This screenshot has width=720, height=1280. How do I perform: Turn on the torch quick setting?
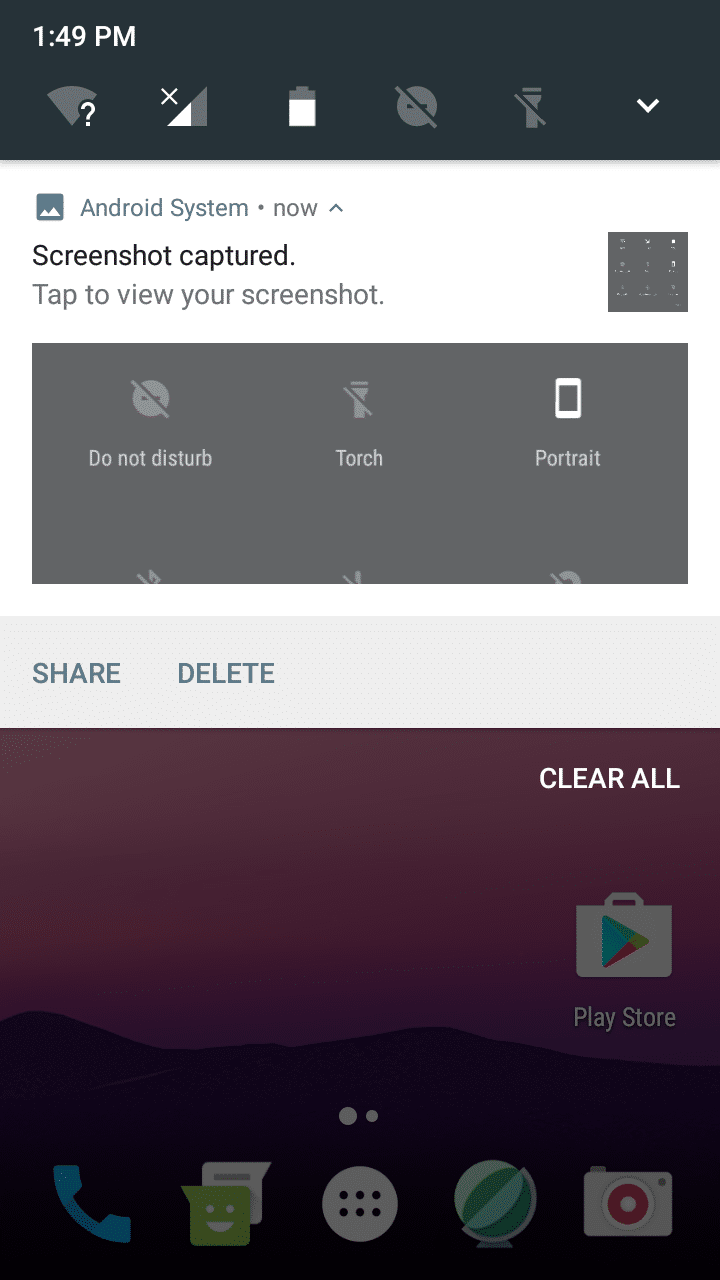(x=533, y=106)
